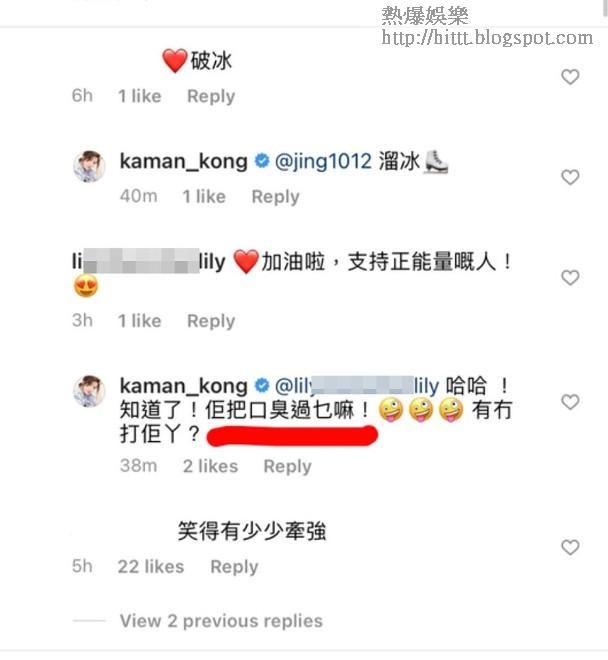
Task: Like kaman_kong's '哈哈!知道了' reply
Action: (x=570, y=401)
